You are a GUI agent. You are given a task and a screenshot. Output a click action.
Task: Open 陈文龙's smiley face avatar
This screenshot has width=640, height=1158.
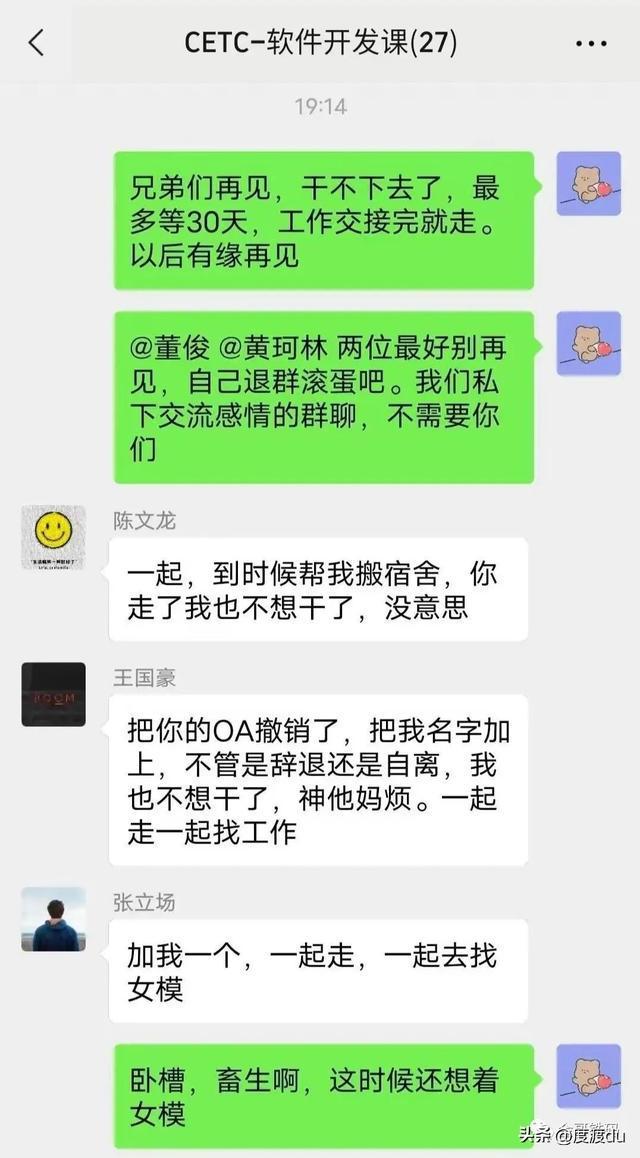click(x=53, y=537)
